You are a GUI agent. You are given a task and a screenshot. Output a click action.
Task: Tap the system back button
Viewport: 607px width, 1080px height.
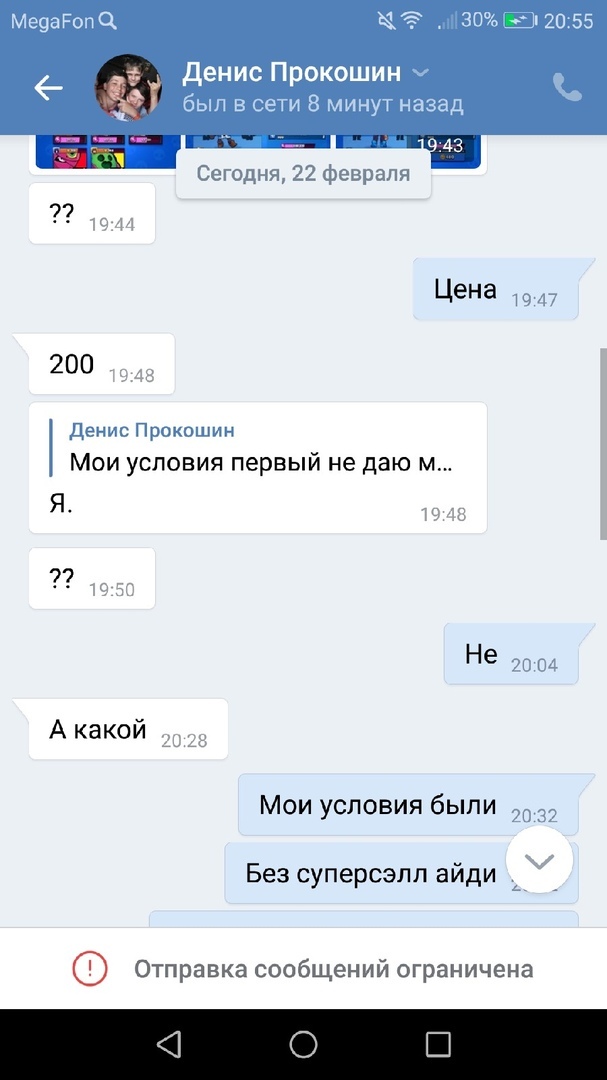tap(169, 1045)
